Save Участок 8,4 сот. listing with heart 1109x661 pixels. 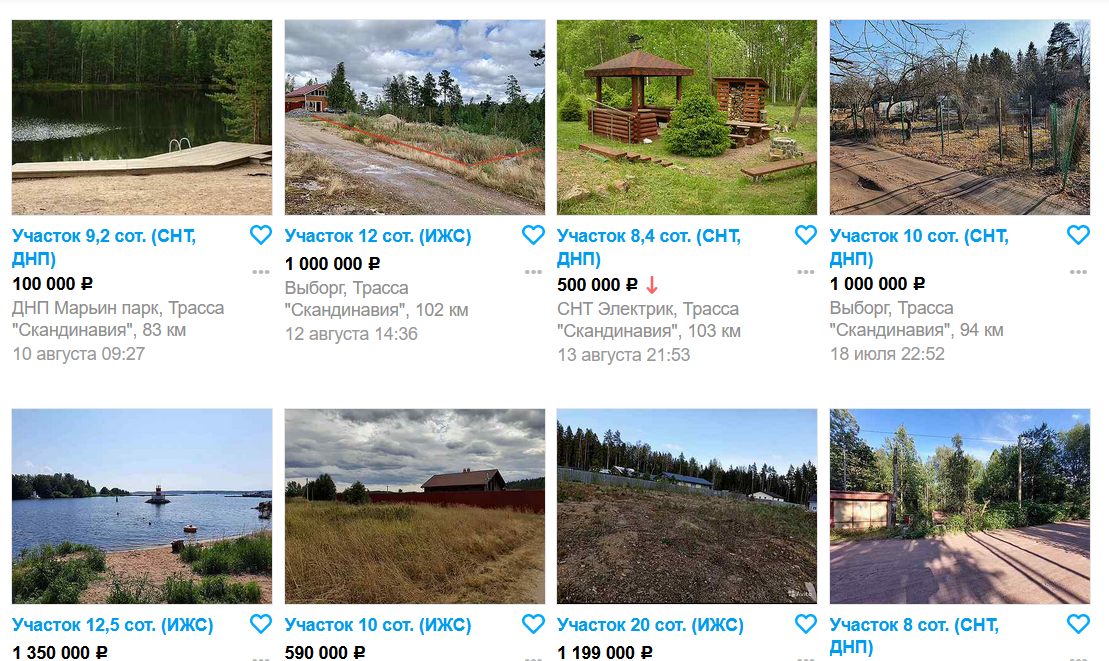tap(806, 235)
